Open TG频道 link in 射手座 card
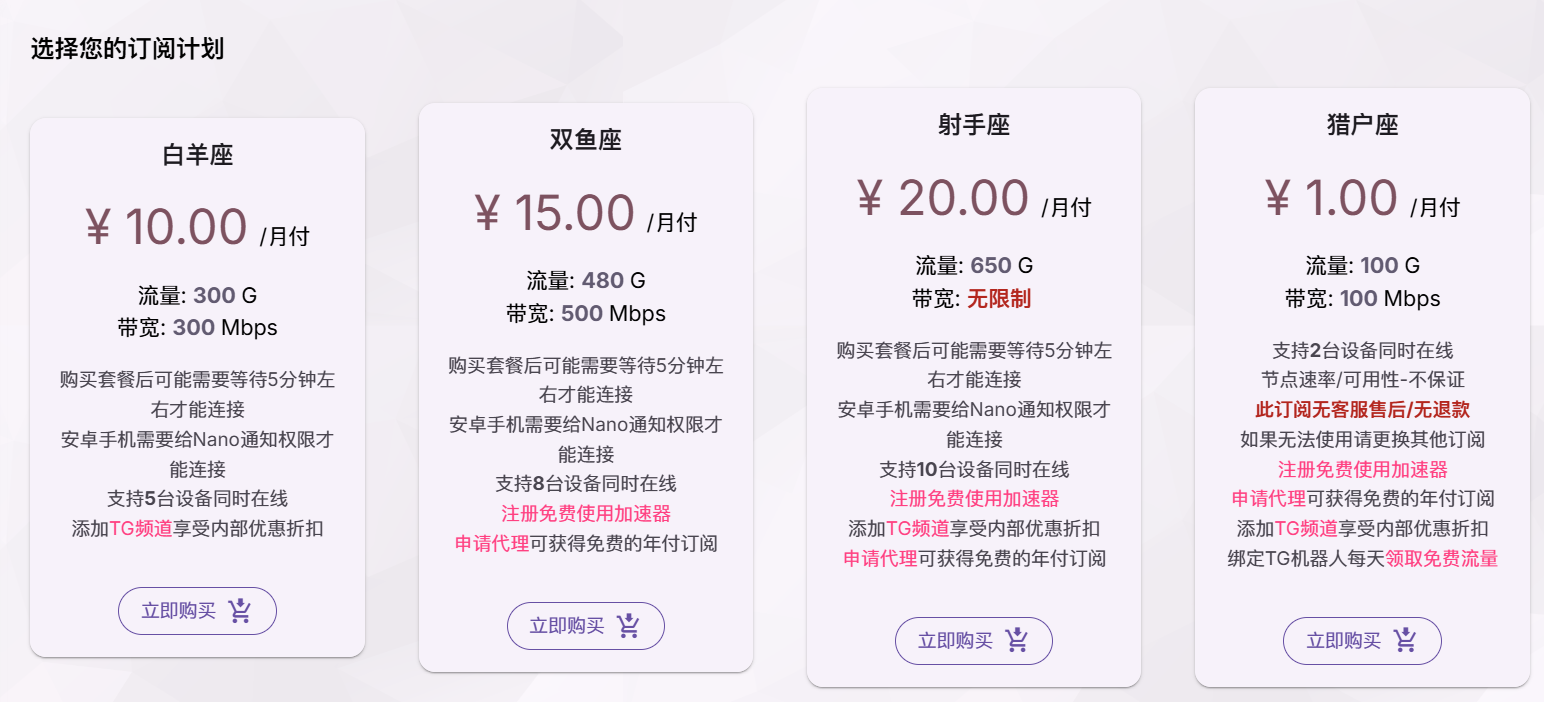The width and height of the screenshot is (1544, 702). pos(917,529)
